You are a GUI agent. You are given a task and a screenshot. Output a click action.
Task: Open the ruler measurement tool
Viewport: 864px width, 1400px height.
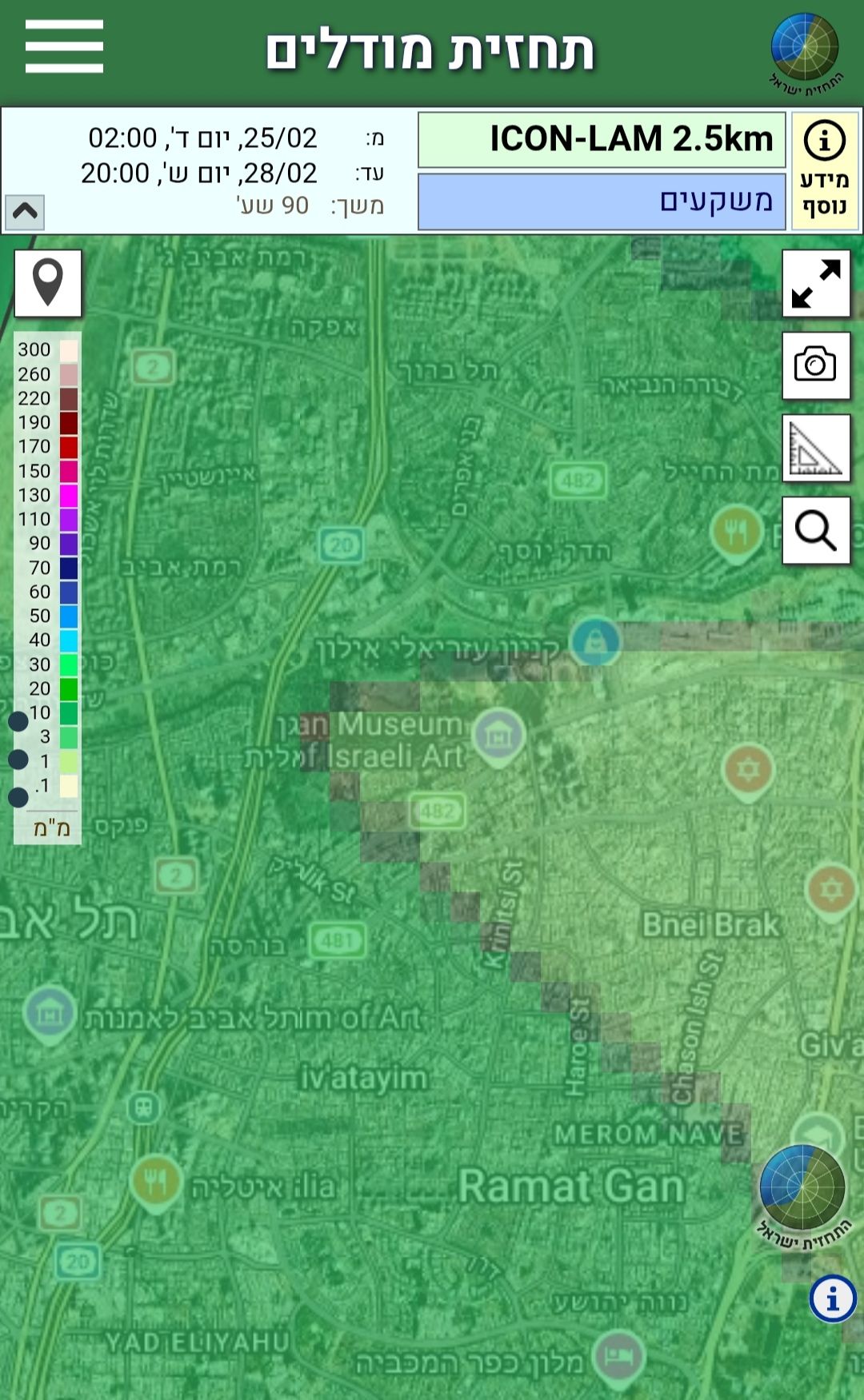click(x=816, y=448)
